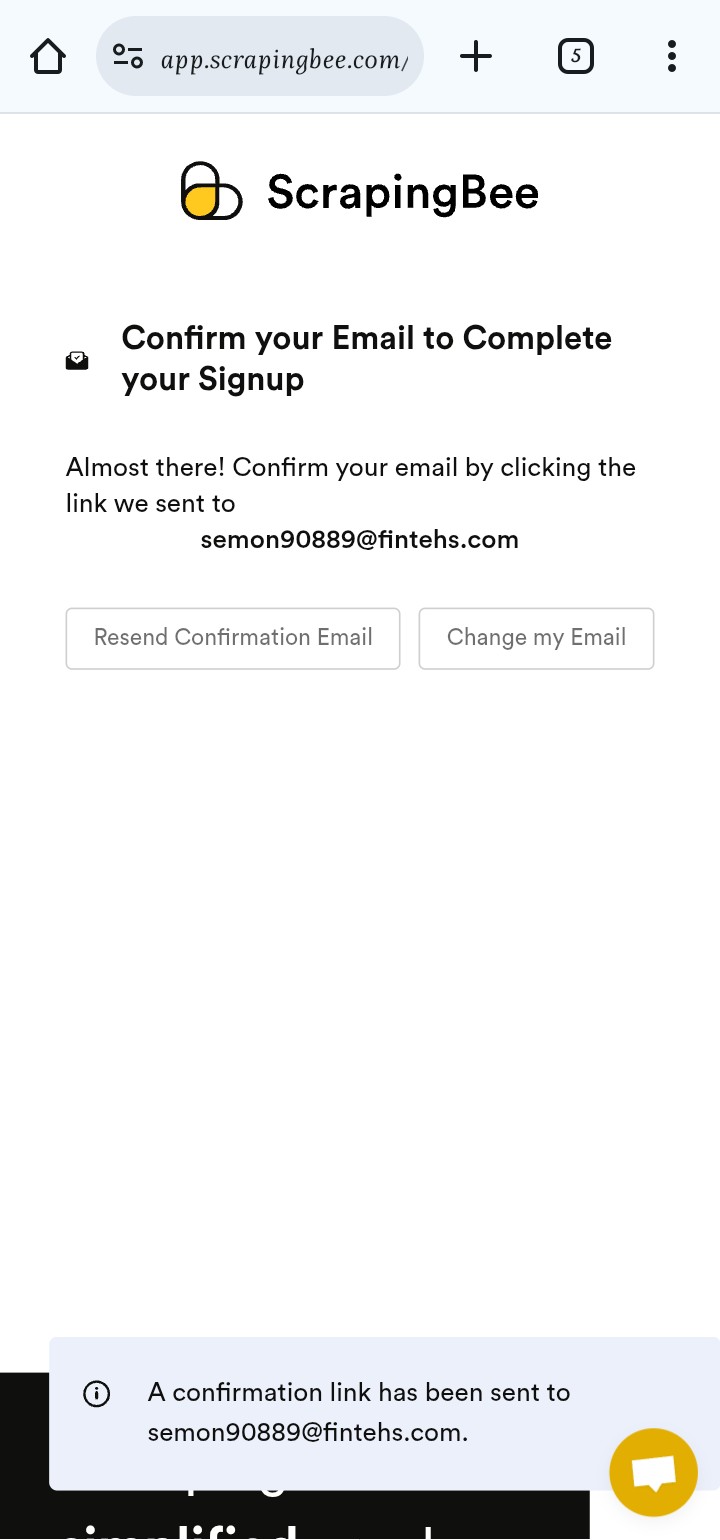The height and width of the screenshot is (1540, 720).
Task: Open the yellow chat support bubble
Action: (x=653, y=1472)
